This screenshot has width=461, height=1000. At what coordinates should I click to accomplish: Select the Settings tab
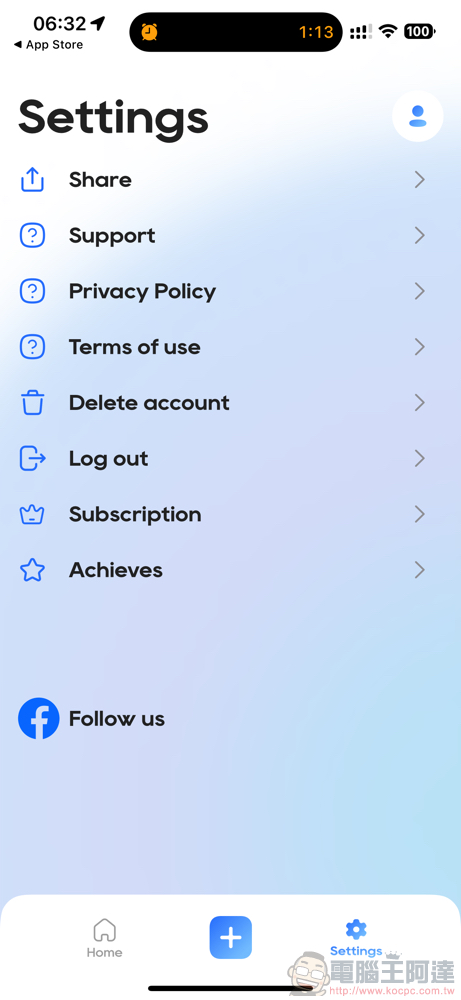pyautogui.click(x=356, y=938)
